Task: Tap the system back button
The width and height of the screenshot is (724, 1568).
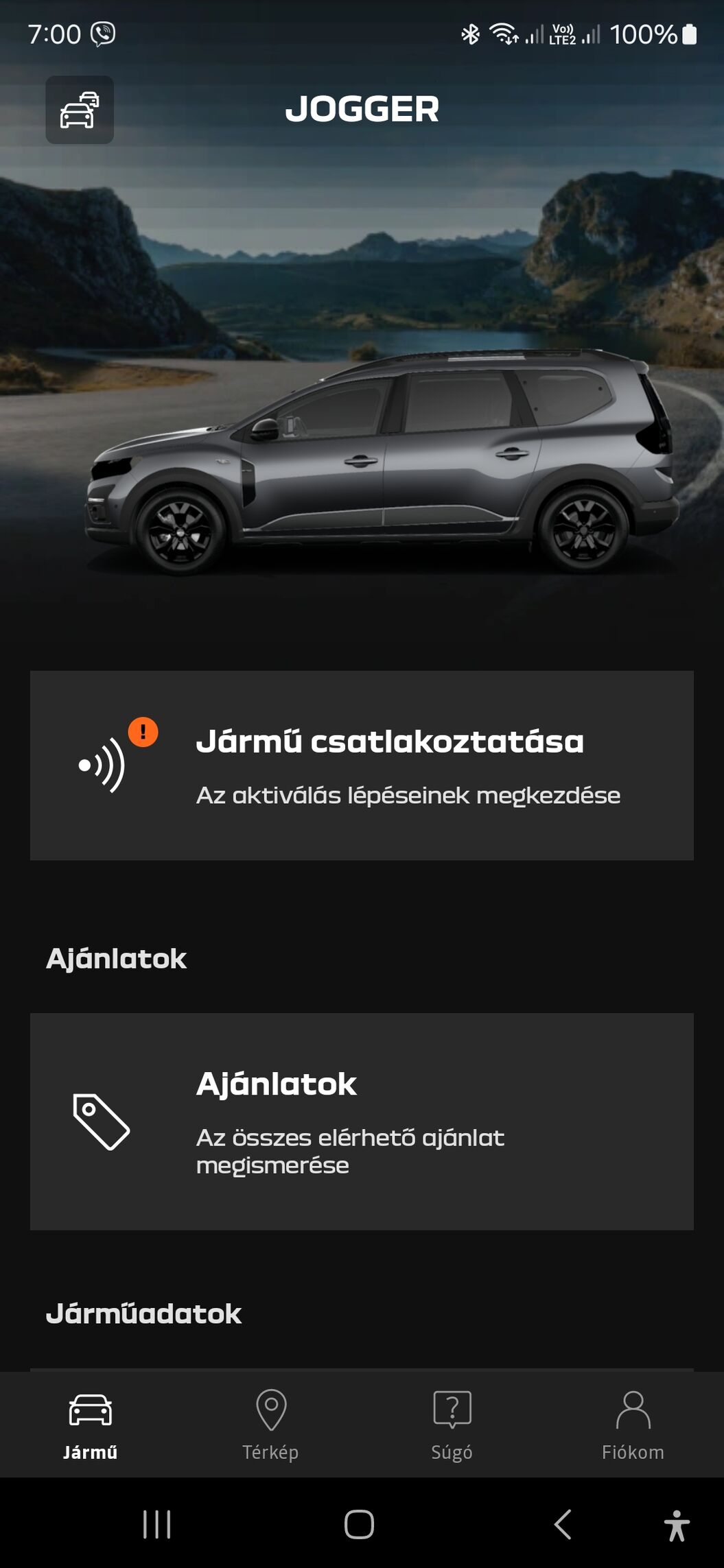Action: [x=563, y=1524]
